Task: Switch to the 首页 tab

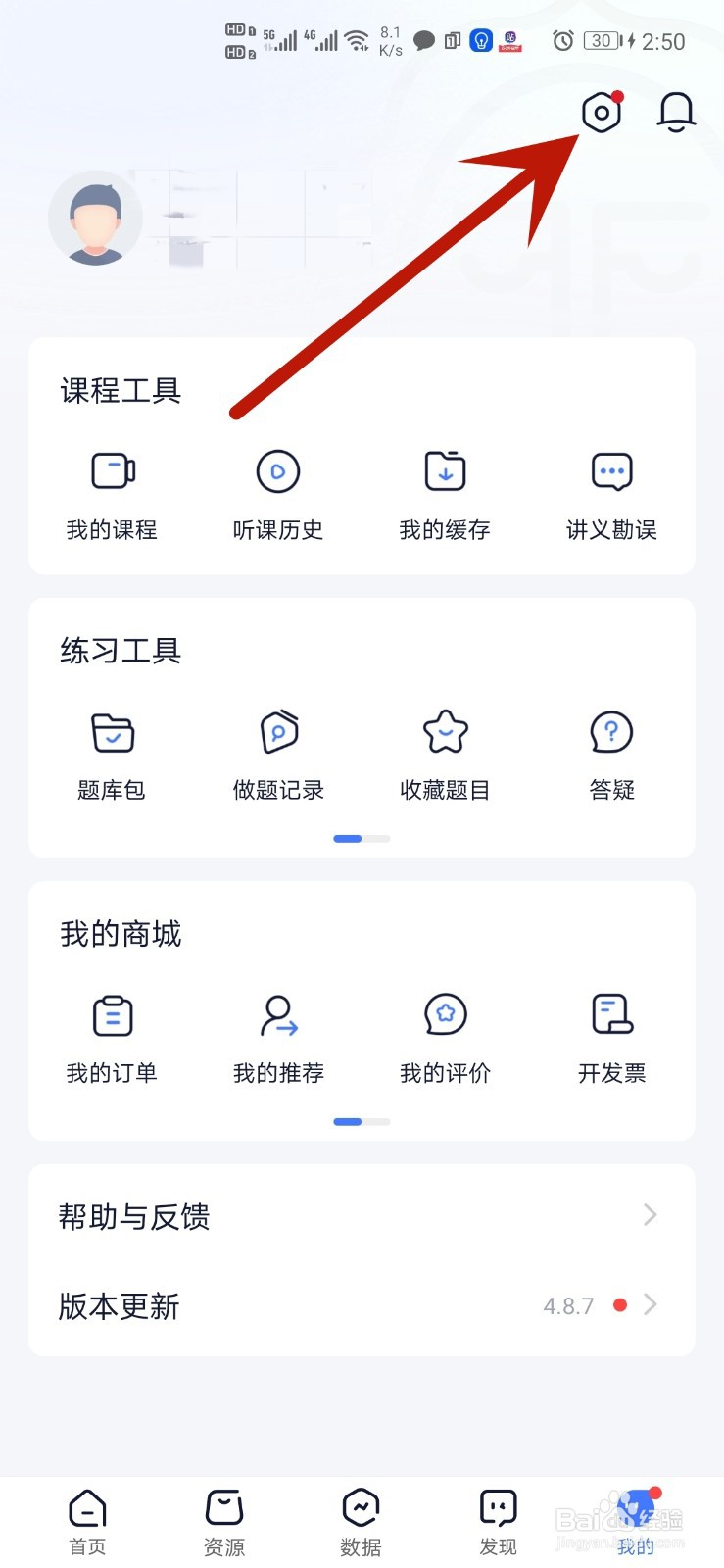Action: click(87, 1522)
